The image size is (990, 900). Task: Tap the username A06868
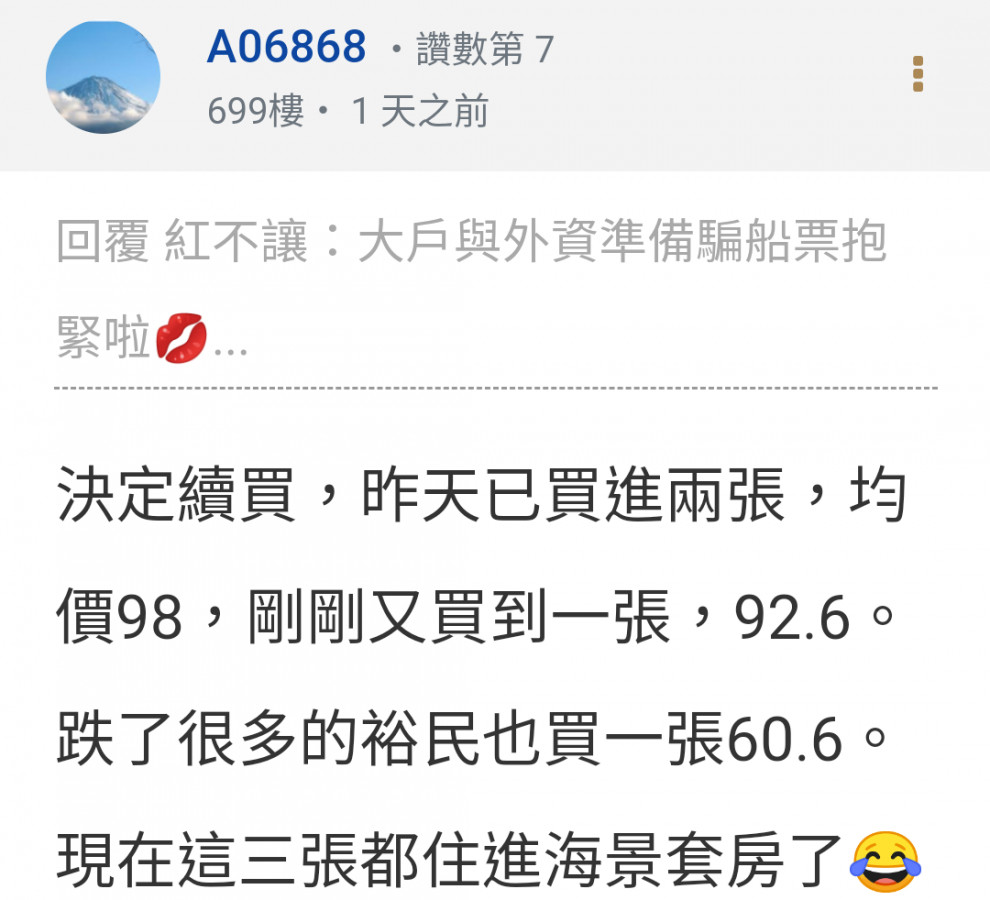coord(286,48)
